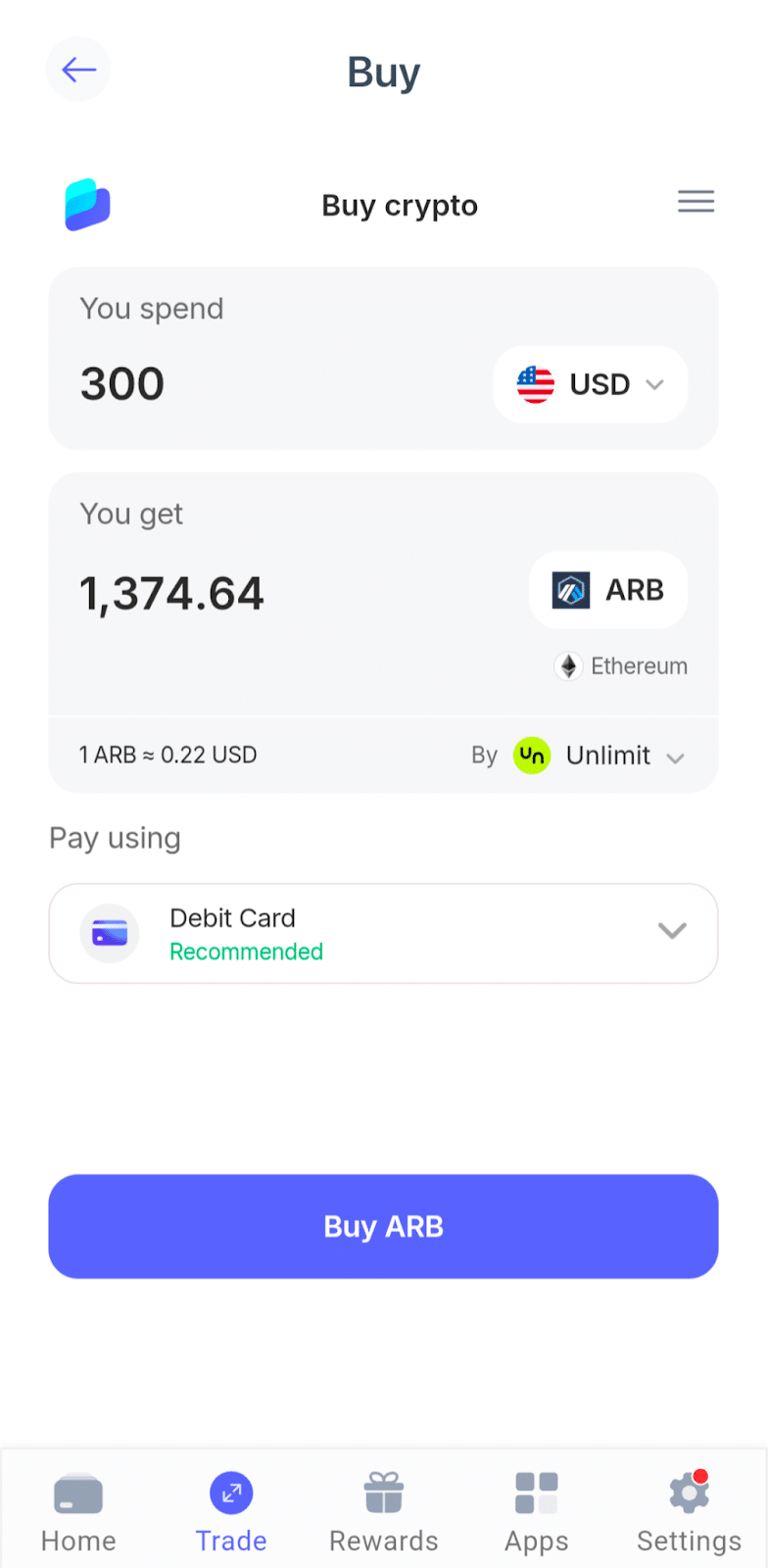Click the spend amount field showing 300
Image resolution: width=768 pixels, height=1568 pixels.
(121, 383)
